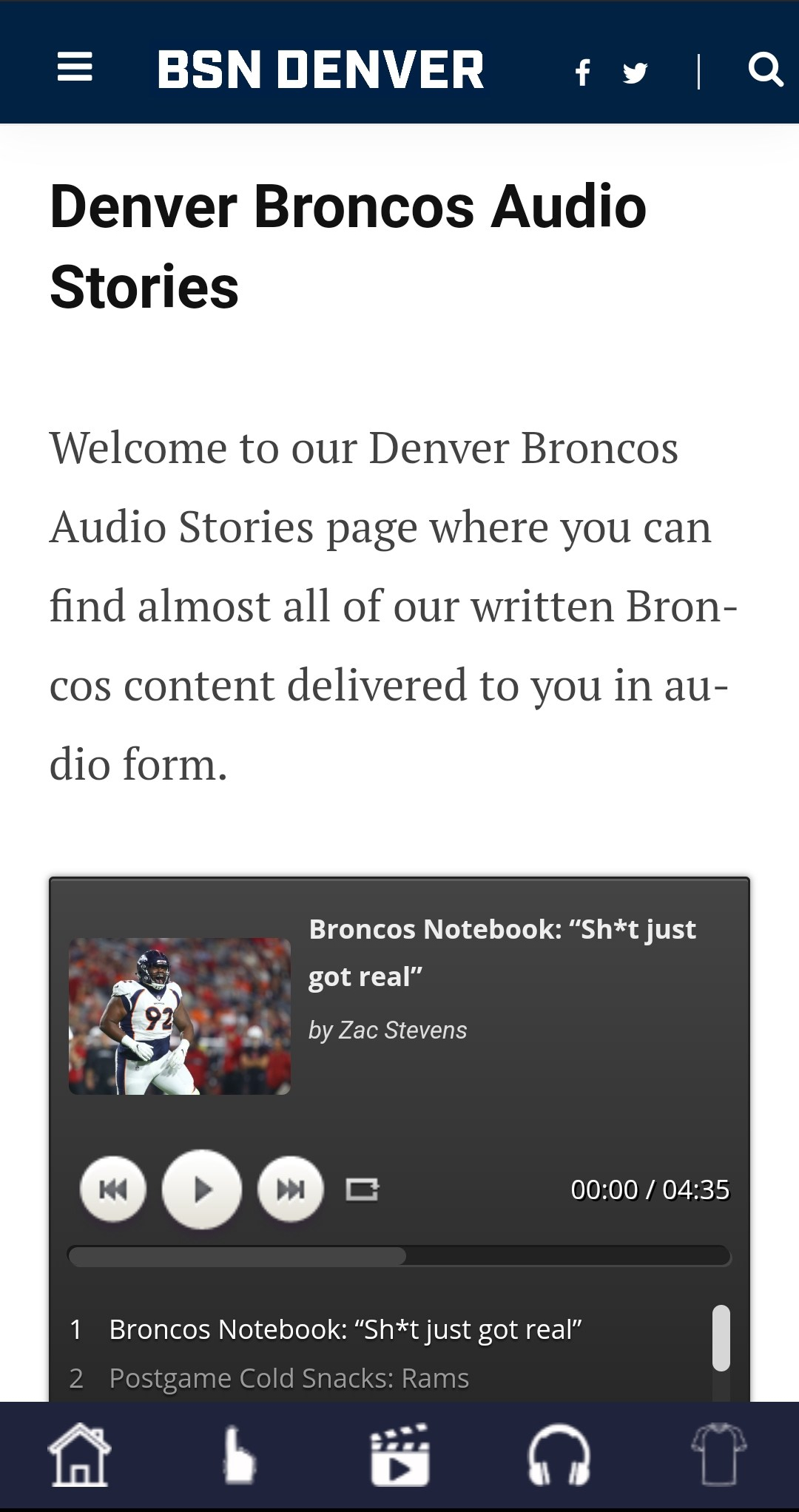This screenshot has height=1512, width=799.
Task: Open the hamburger menu
Action: pos(75,68)
